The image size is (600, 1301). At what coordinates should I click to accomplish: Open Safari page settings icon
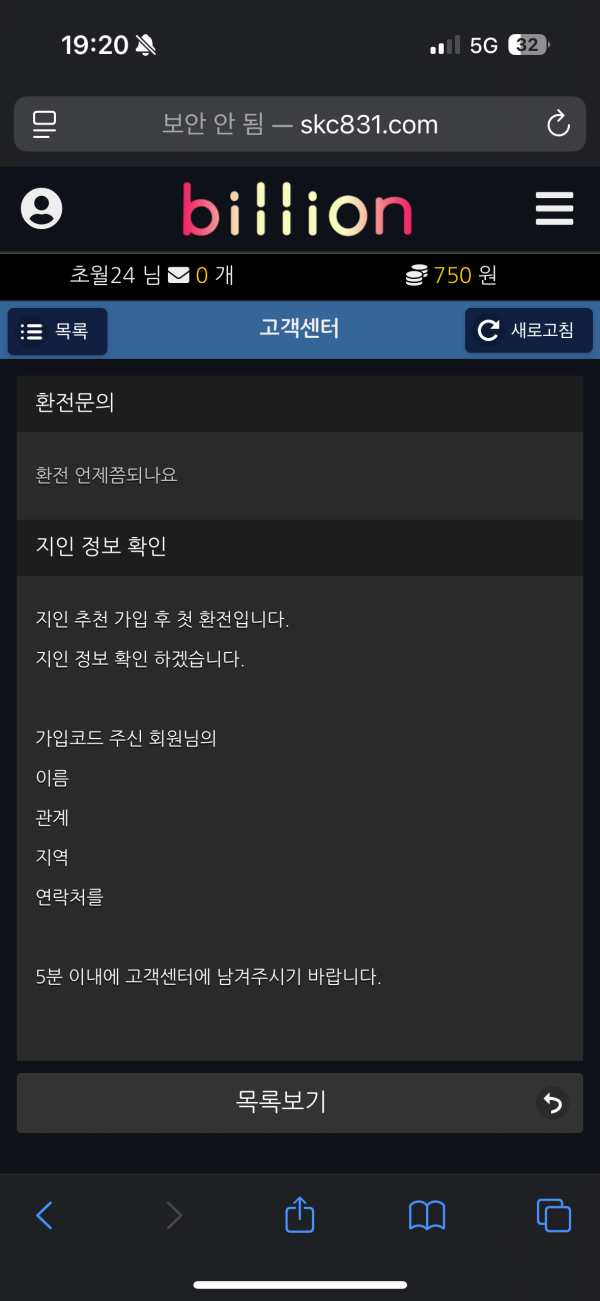tap(45, 125)
